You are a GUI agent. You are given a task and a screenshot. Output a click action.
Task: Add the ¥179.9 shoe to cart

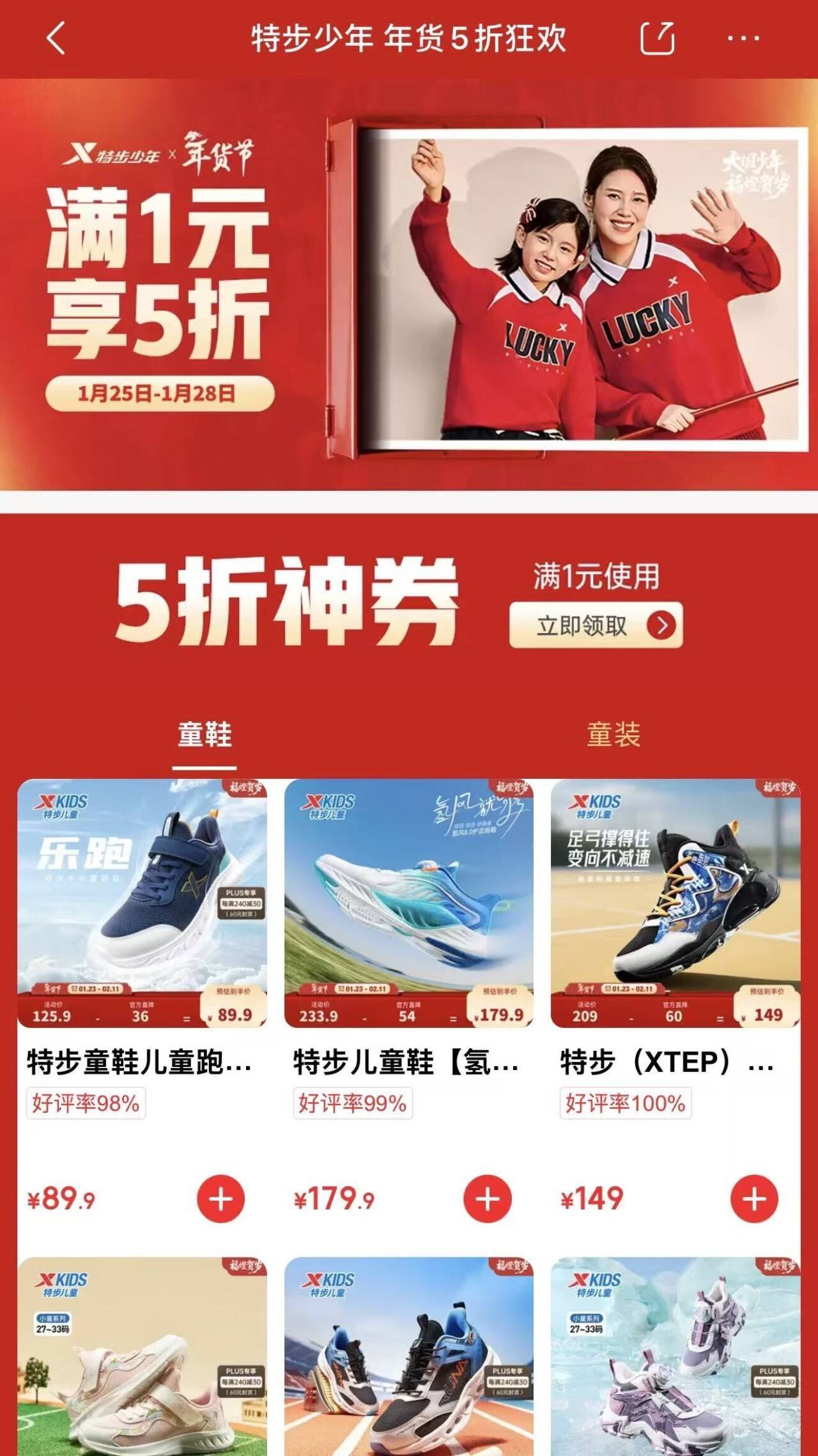[488, 1199]
